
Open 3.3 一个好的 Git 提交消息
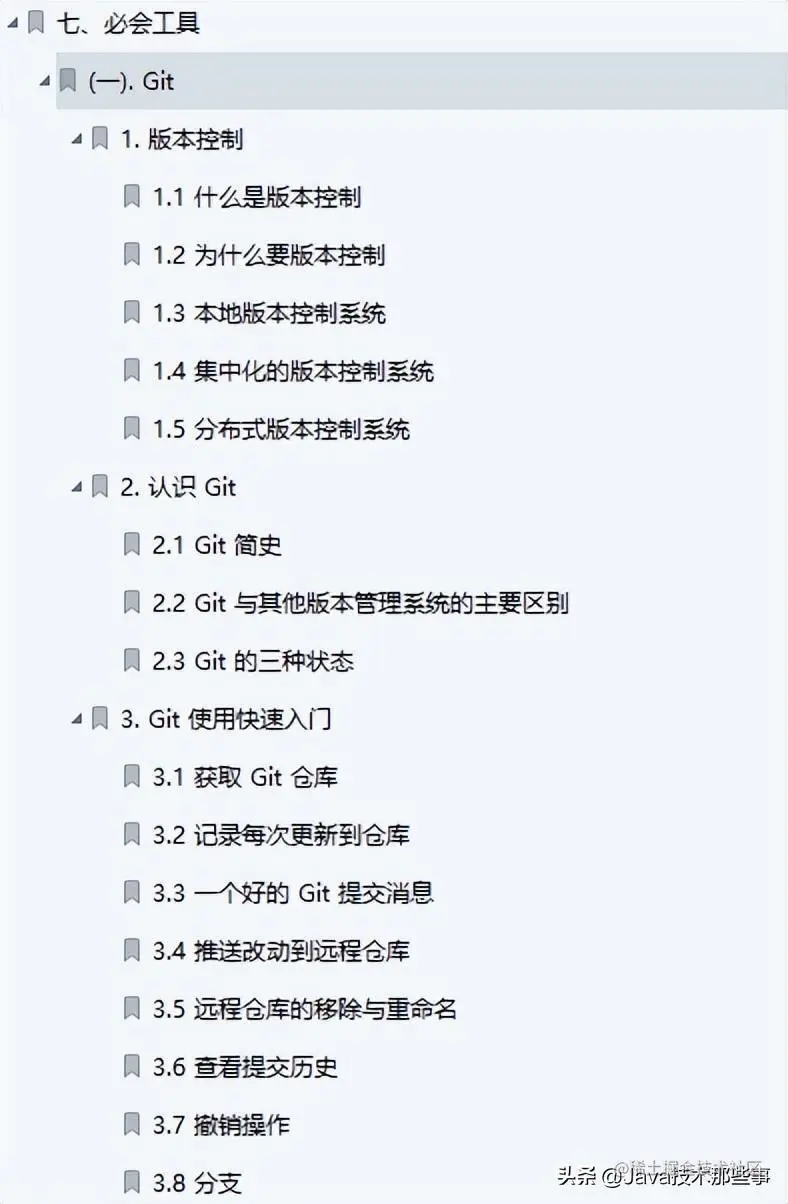click(292, 893)
